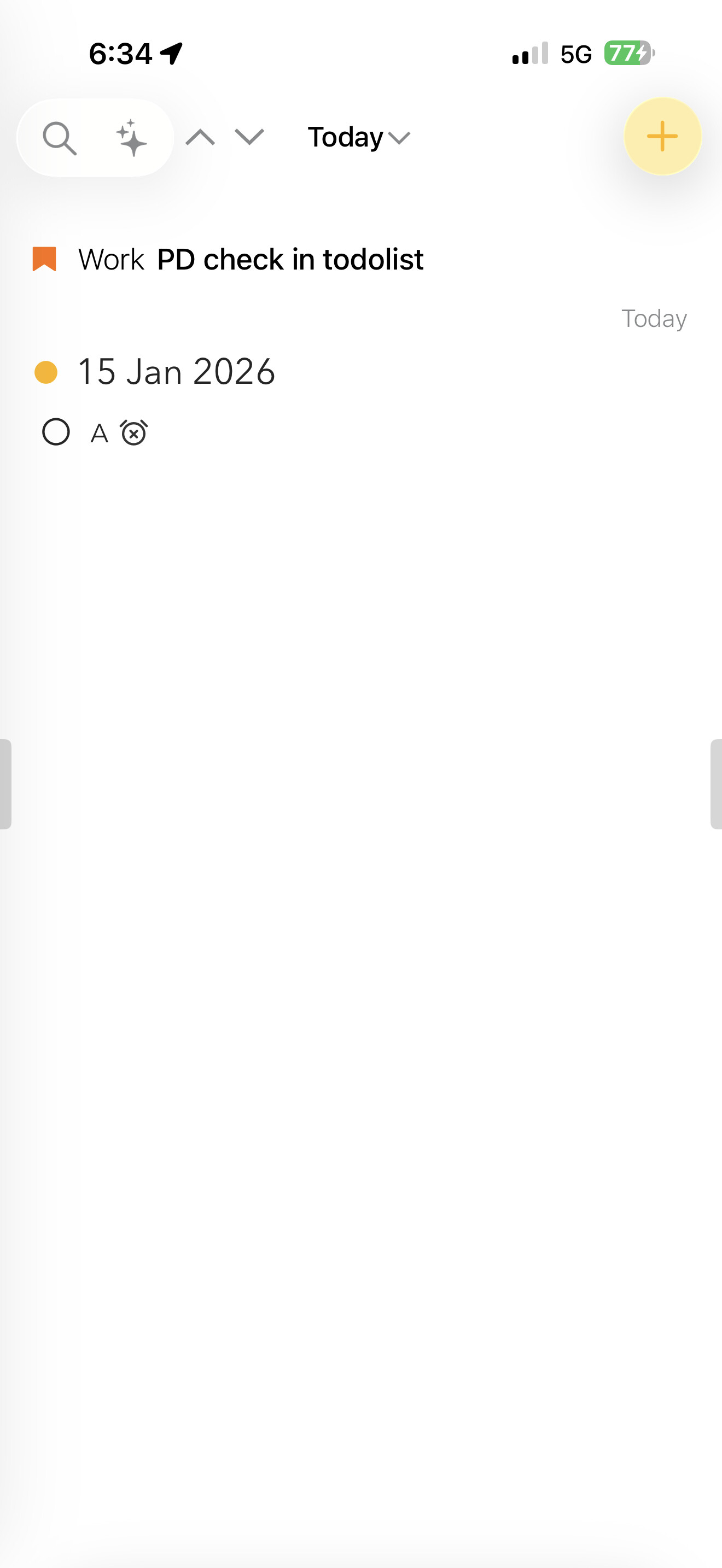Open the AI sparkle assistant

coord(131,138)
